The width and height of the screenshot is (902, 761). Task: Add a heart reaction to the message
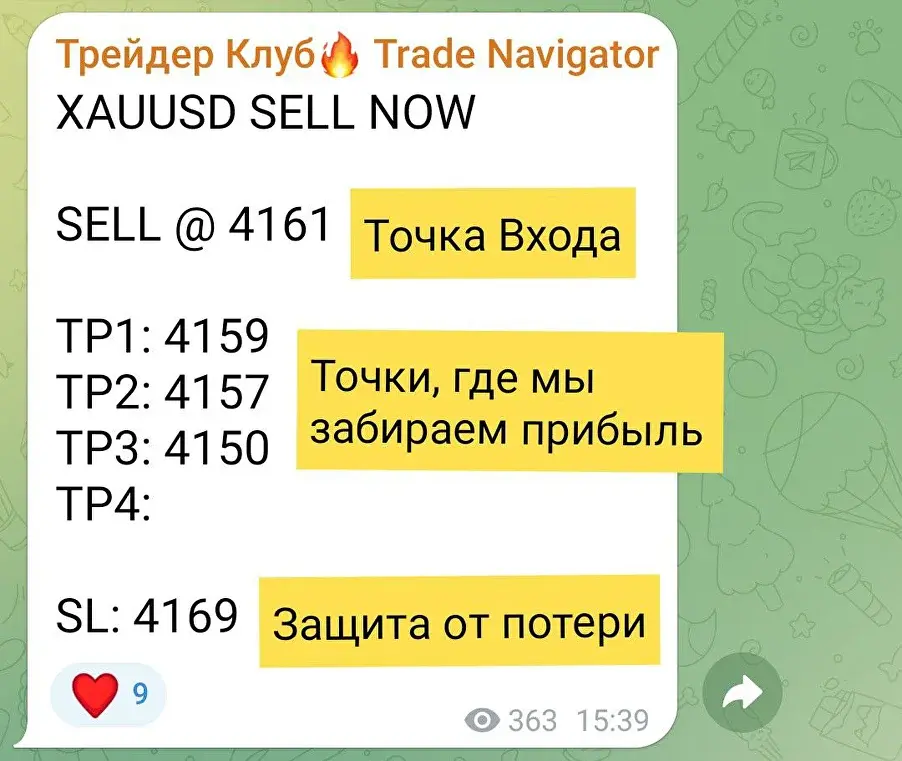106,694
